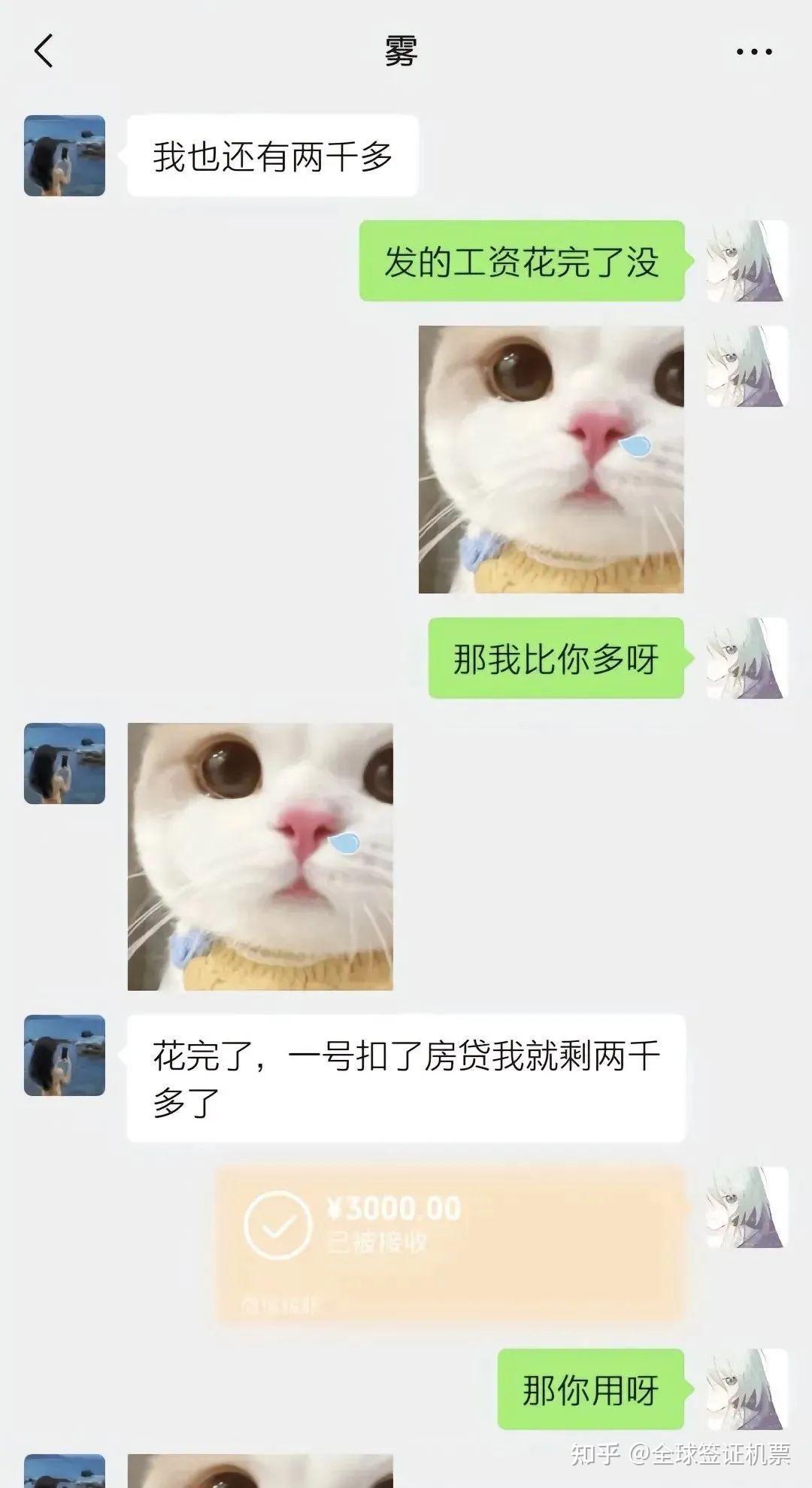Tap my avatar next to 那你用呀
Viewport: 812px width, 1488px height.
747,1389
